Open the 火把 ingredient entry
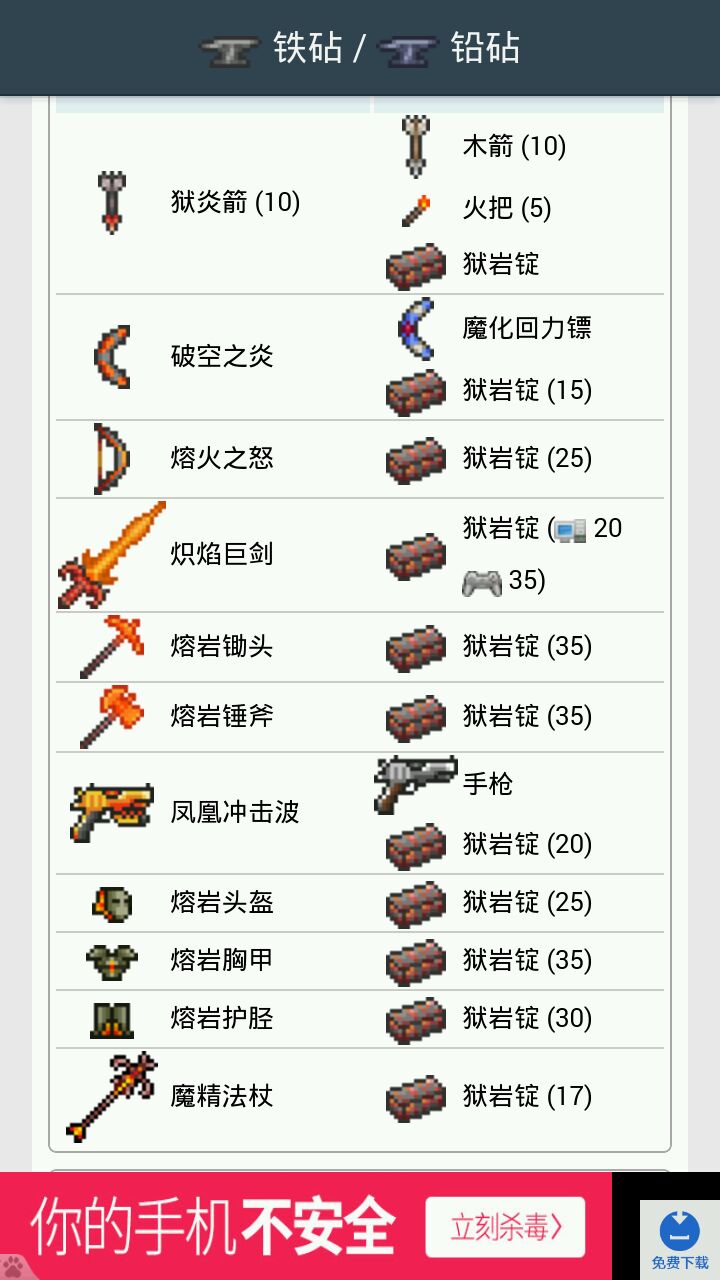The image size is (720, 1280). click(x=489, y=208)
